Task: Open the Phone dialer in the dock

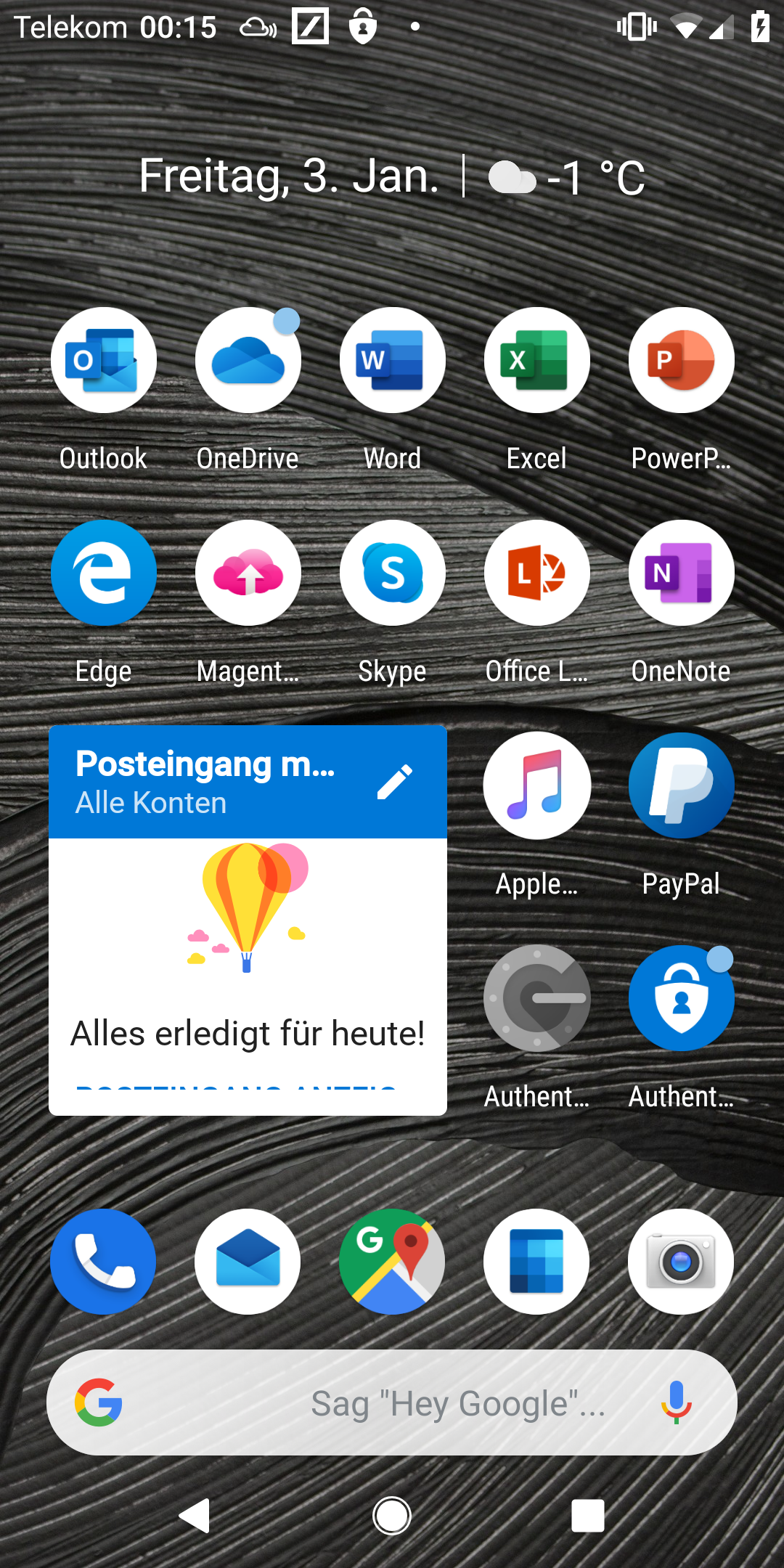Action: pos(104,1262)
